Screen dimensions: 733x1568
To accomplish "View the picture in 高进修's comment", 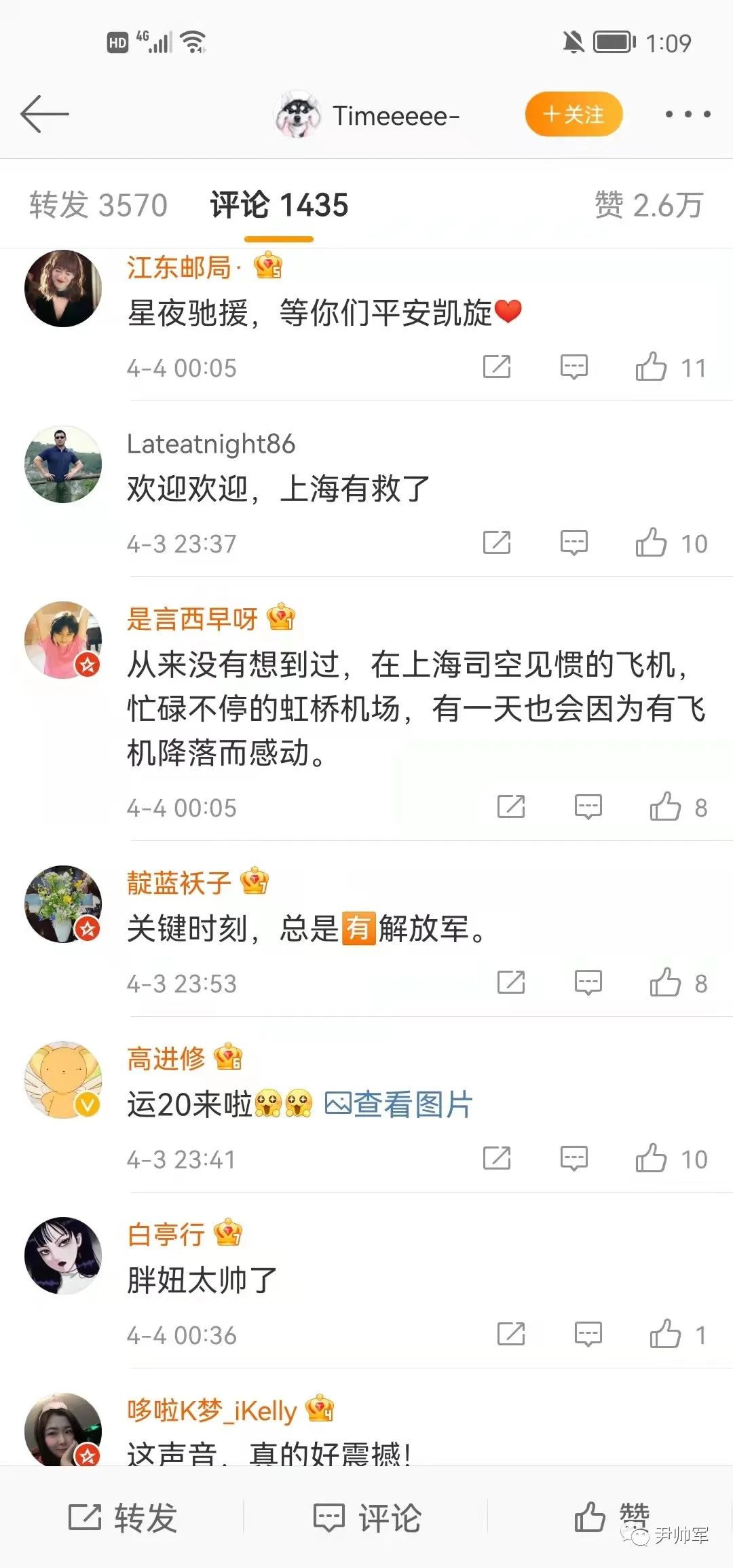I will tap(398, 1104).
